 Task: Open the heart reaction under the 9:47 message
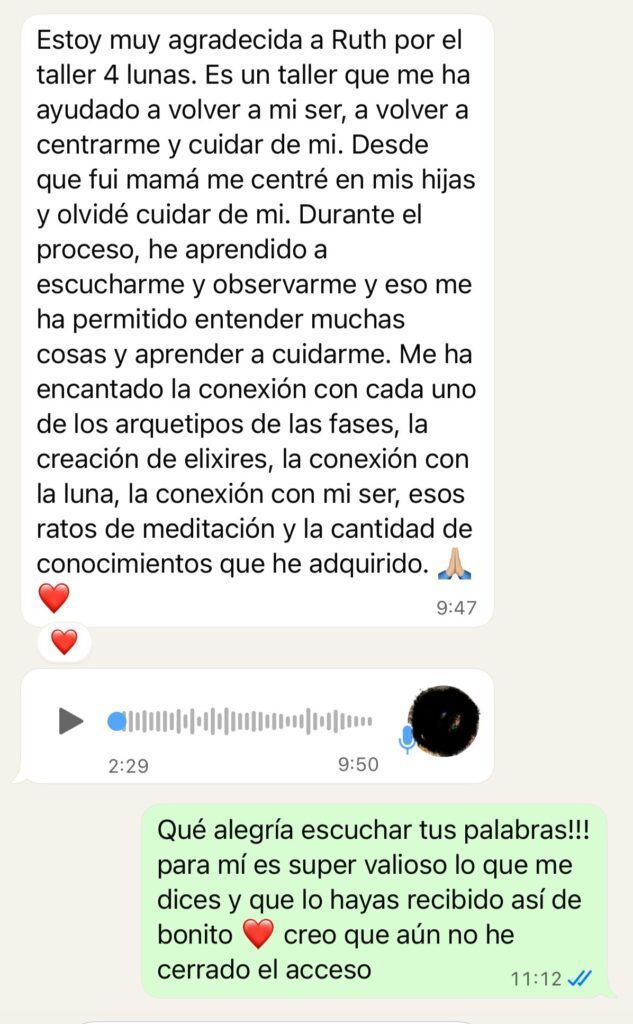click(x=64, y=643)
